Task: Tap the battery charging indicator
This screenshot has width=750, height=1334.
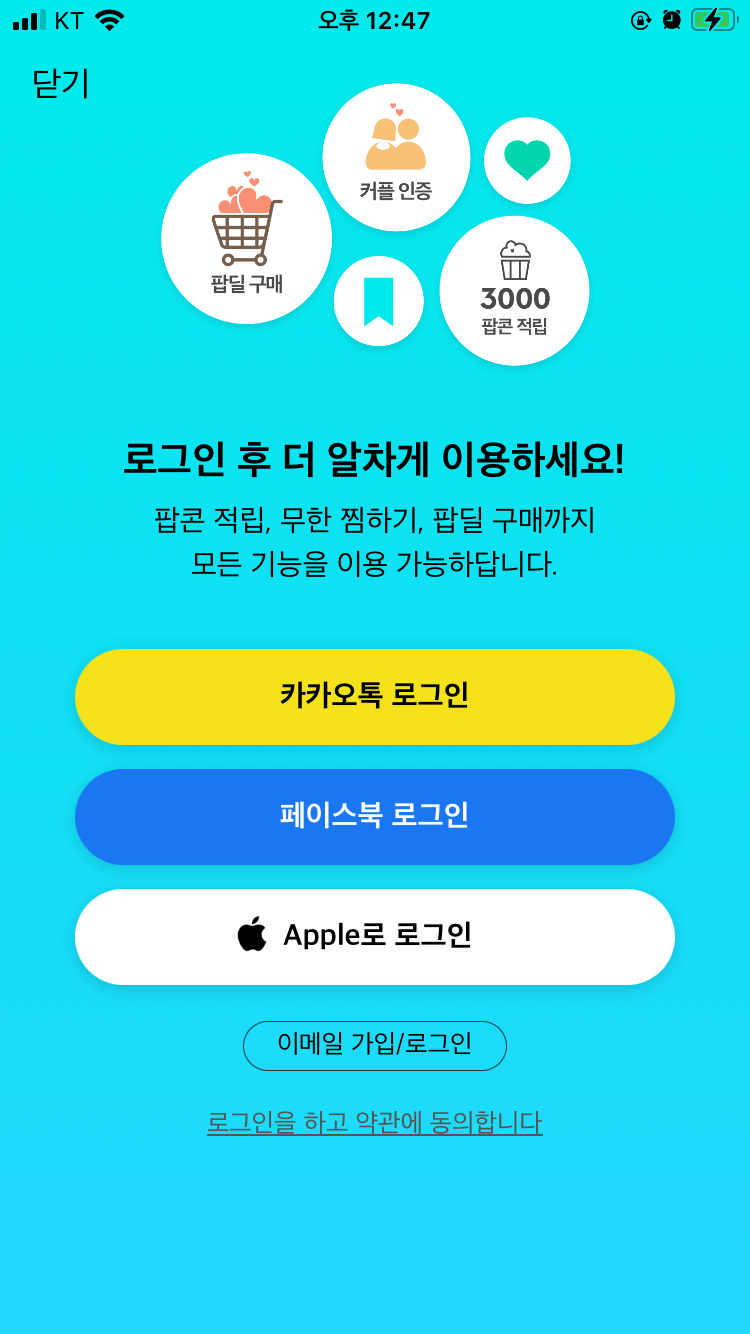Action: click(x=712, y=19)
